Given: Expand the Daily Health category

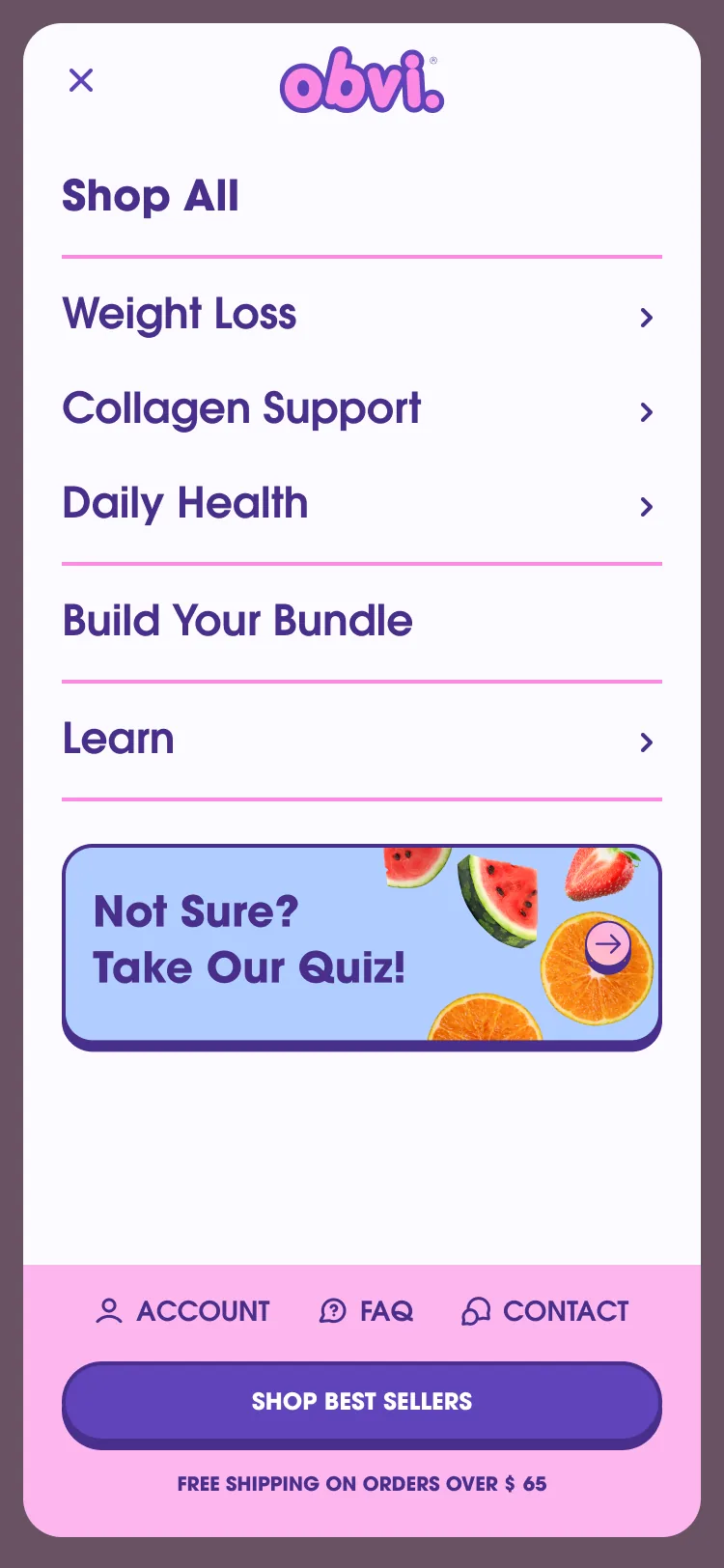Looking at the screenshot, I should (x=362, y=505).
